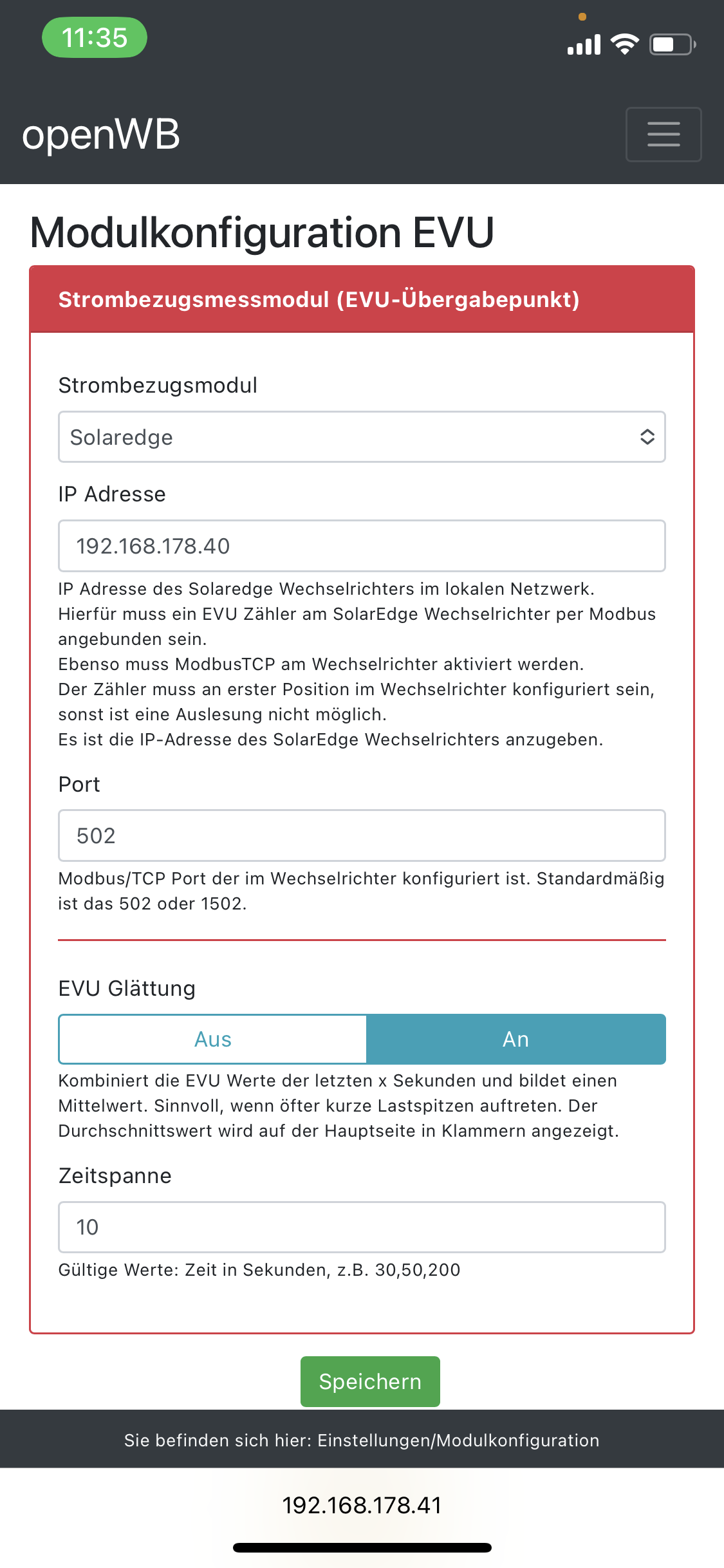Screen dimensions: 724x1568
Task: Open the hamburger navigation menu
Action: (663, 134)
